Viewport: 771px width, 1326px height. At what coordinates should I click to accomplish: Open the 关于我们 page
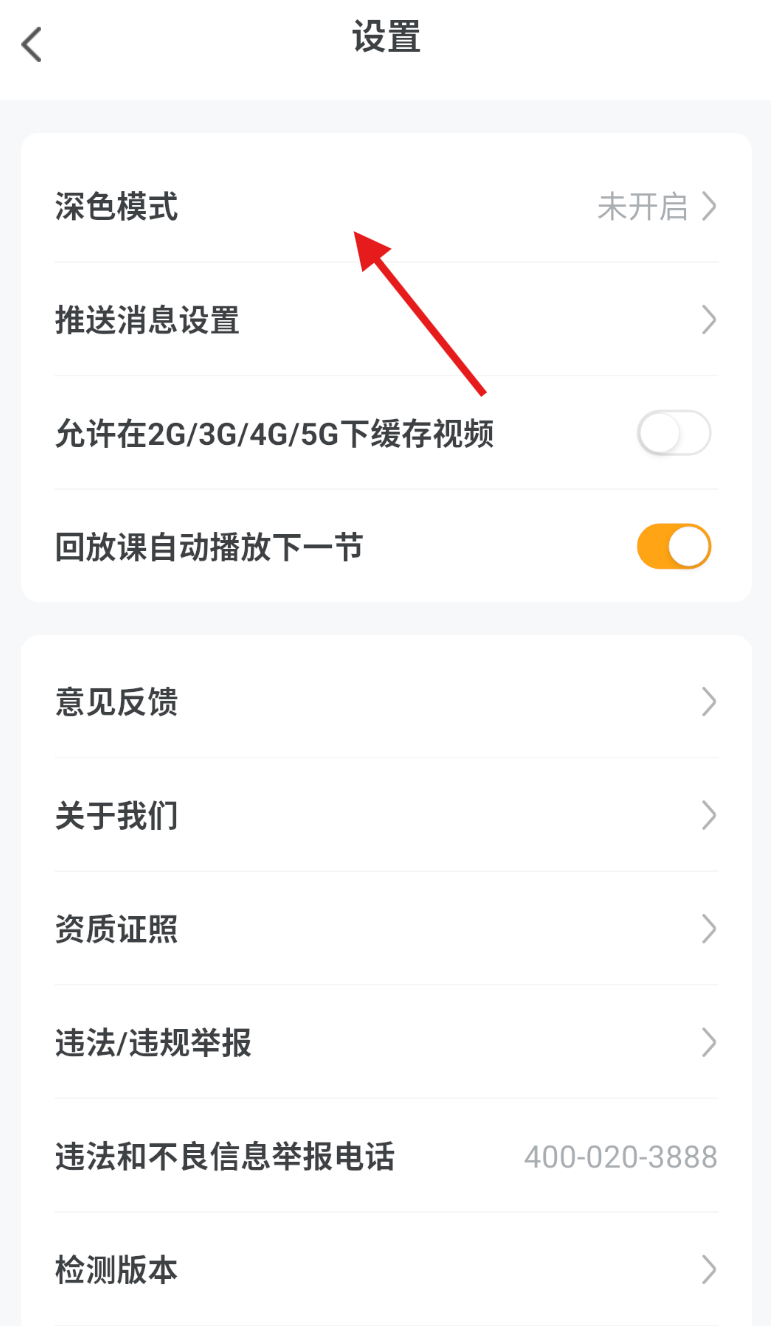(385, 816)
